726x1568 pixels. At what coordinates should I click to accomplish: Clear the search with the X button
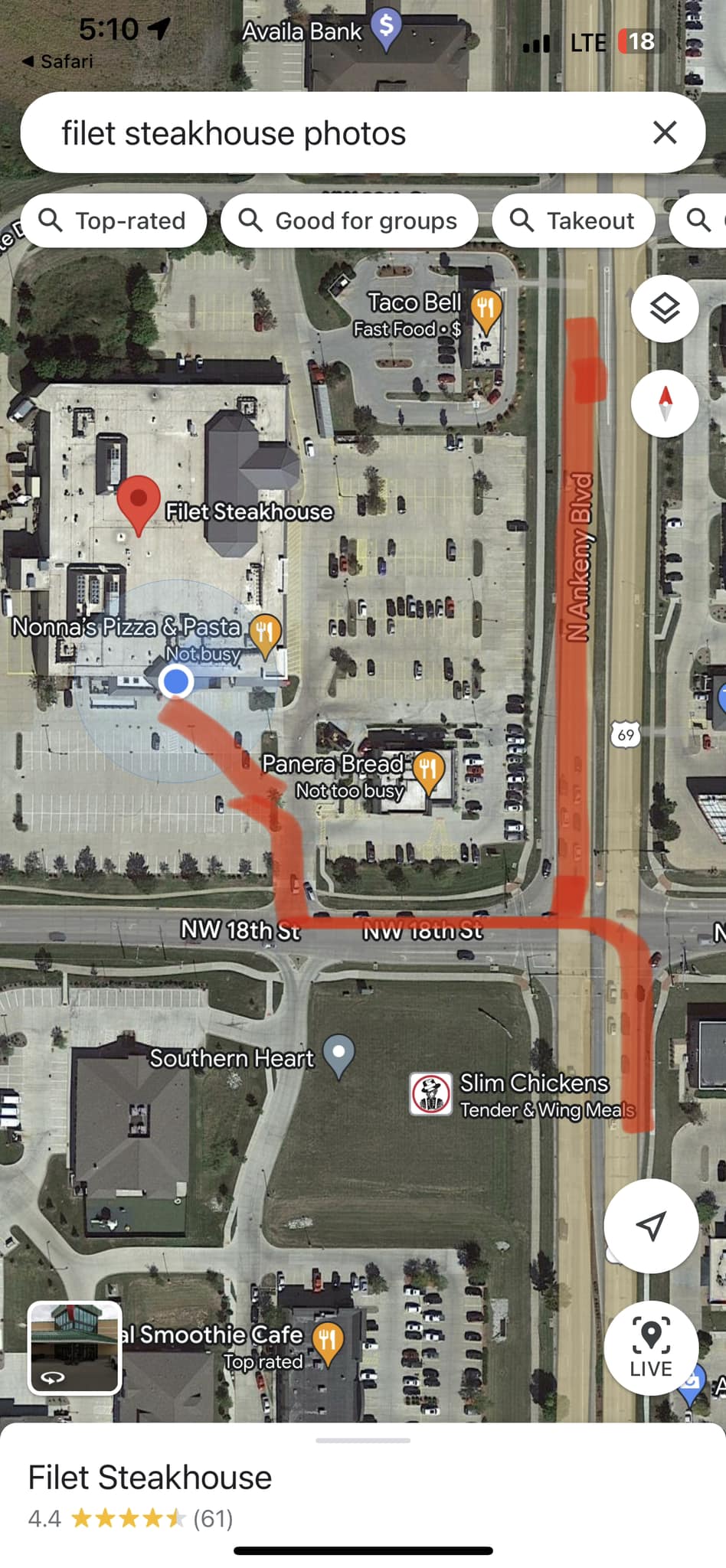664,132
